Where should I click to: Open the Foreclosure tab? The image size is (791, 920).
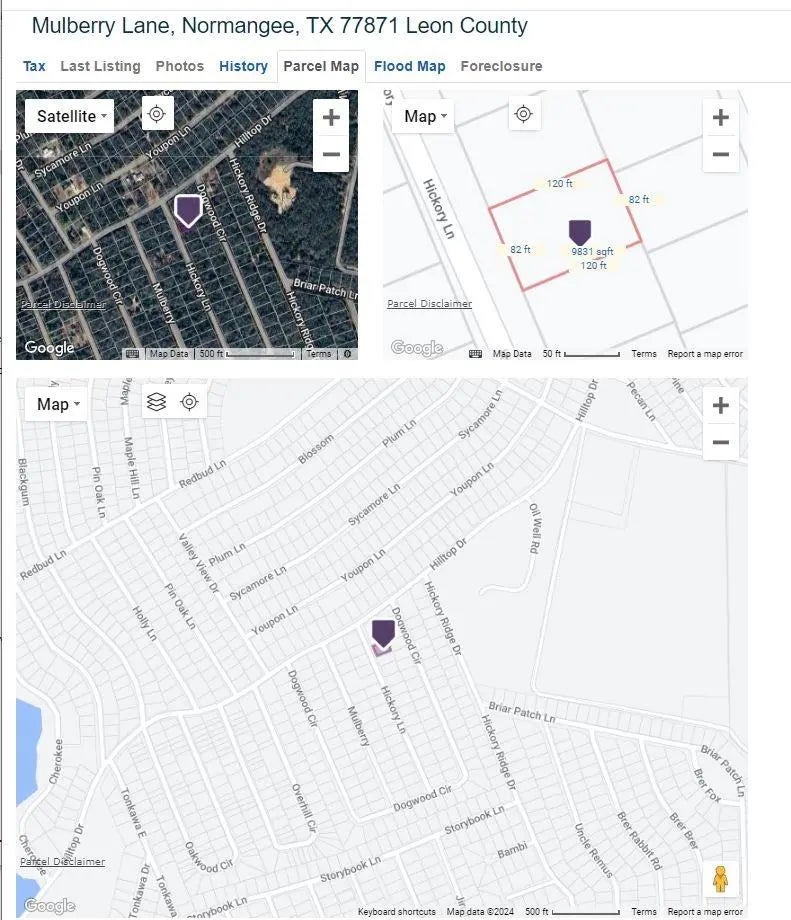coord(501,66)
